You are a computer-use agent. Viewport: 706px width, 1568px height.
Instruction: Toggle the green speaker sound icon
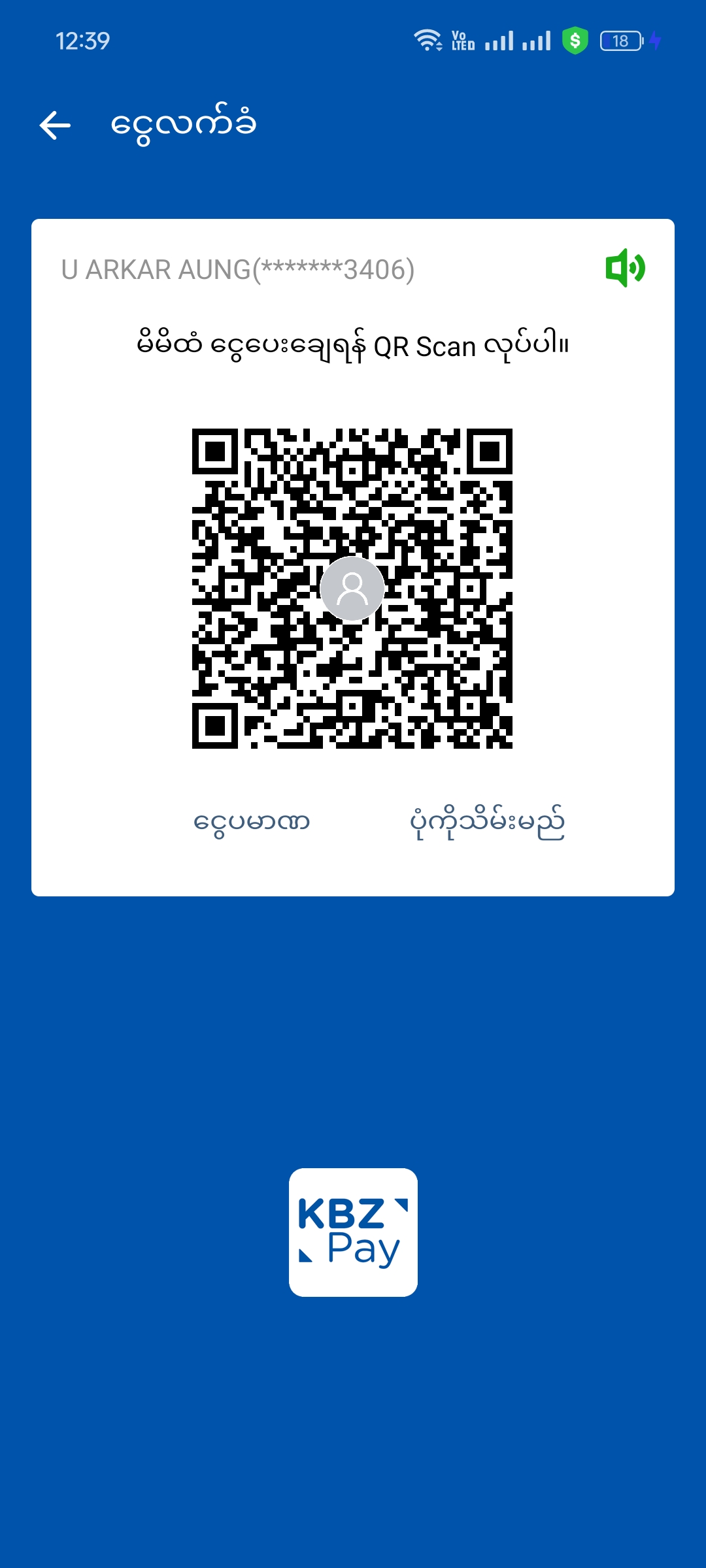[625, 268]
